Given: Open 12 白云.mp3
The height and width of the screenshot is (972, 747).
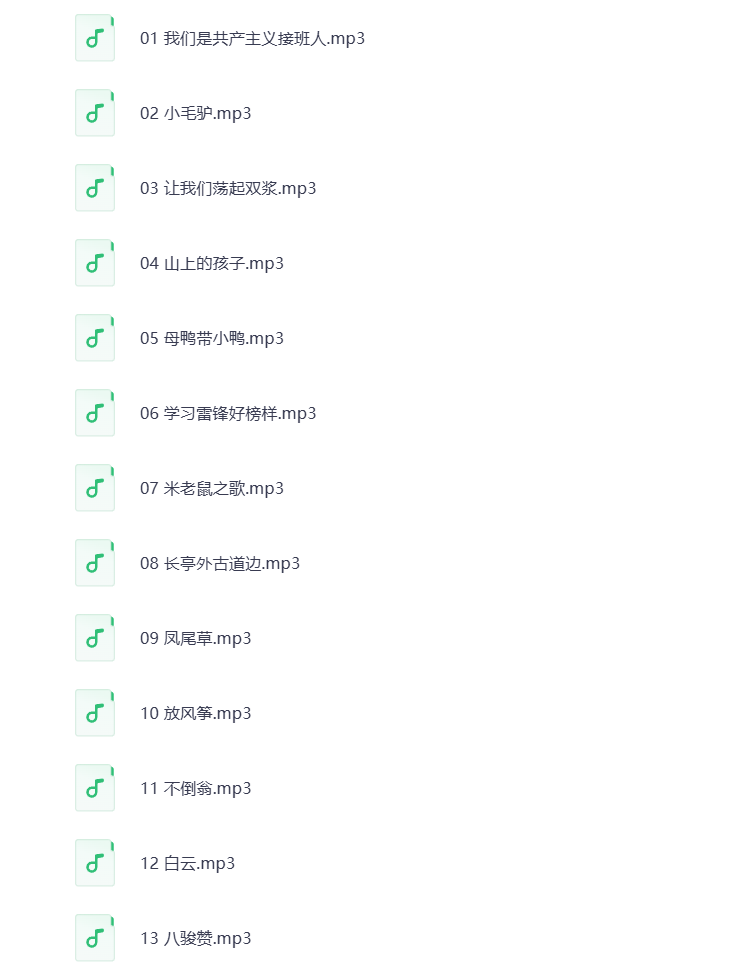Looking at the screenshot, I should [187, 864].
